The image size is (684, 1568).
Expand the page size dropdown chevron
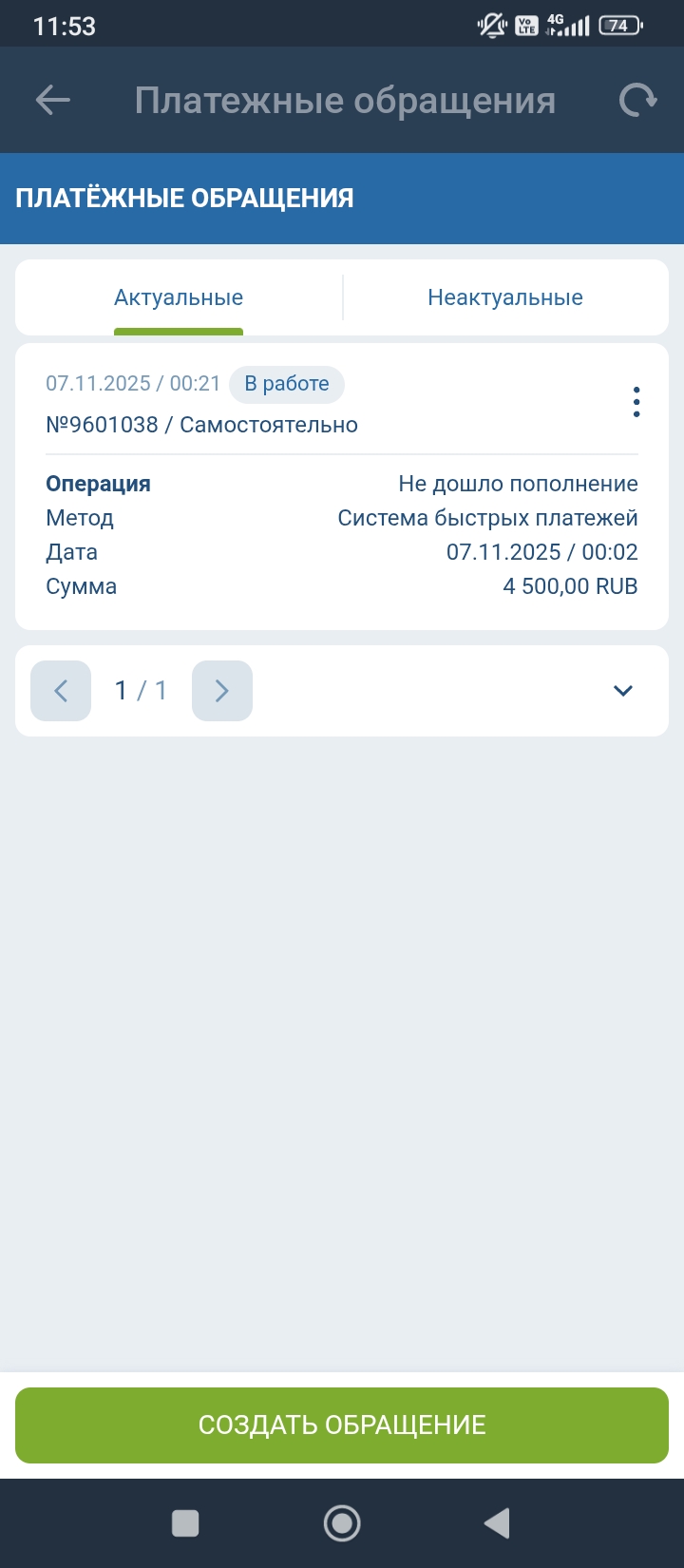[623, 691]
